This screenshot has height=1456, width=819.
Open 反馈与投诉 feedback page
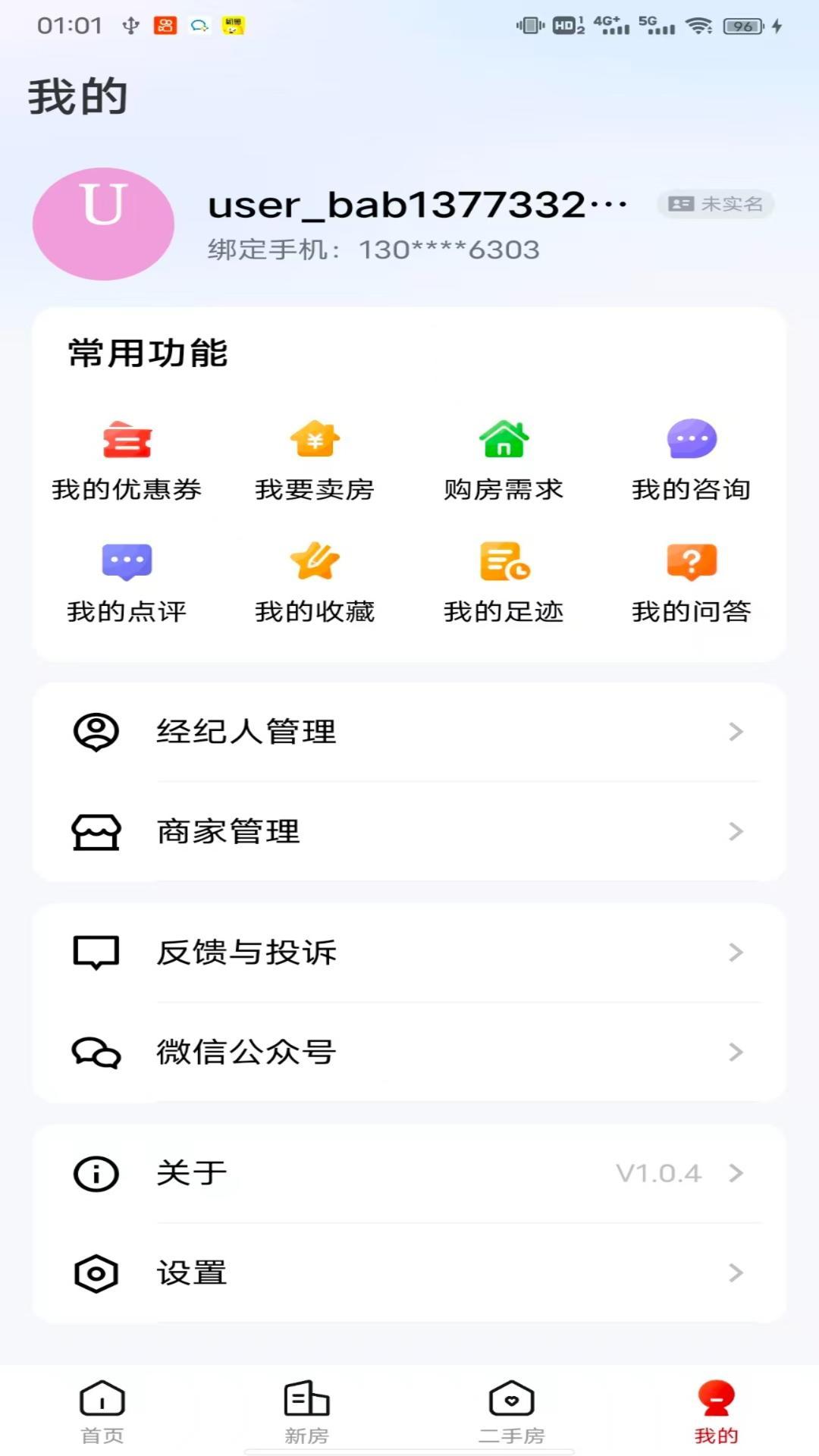(x=409, y=952)
